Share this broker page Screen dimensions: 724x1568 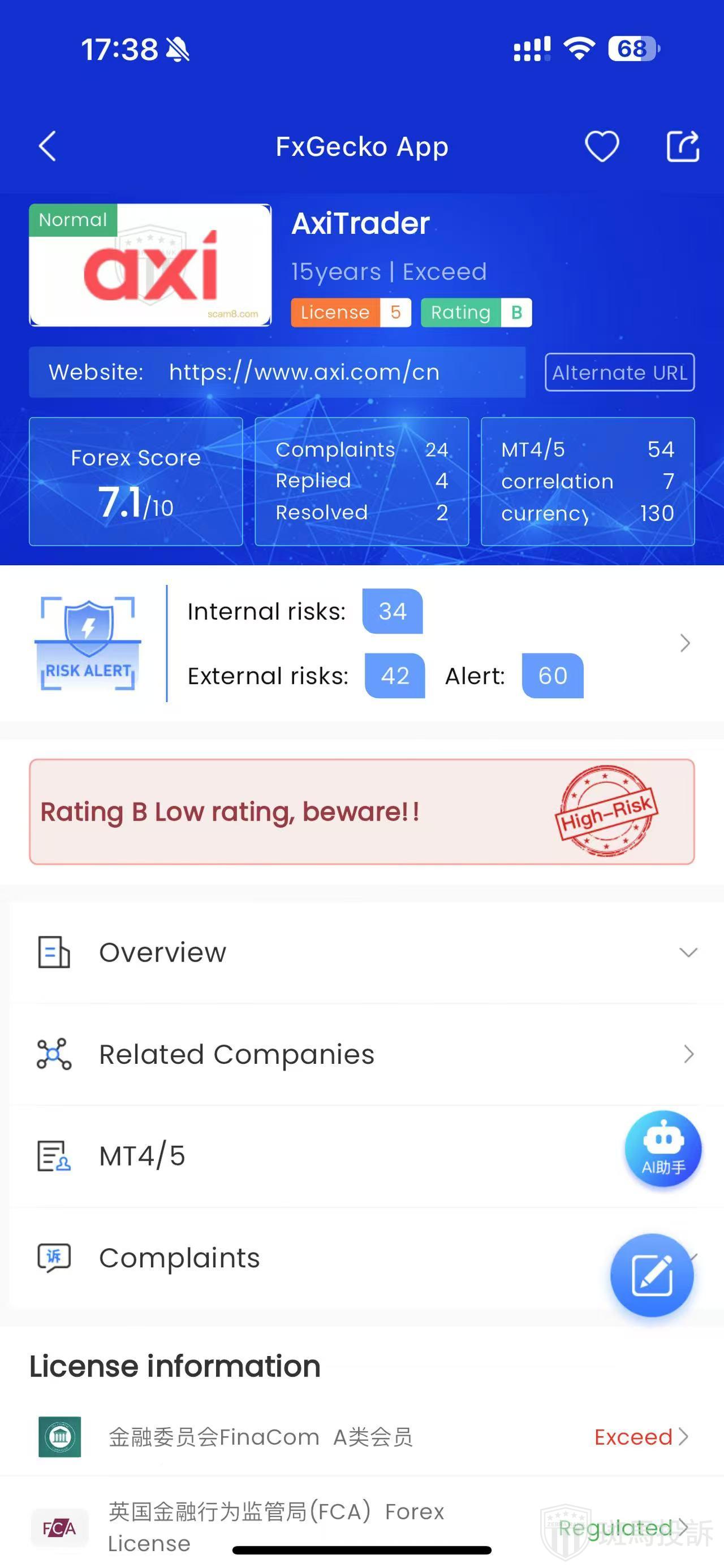point(683,146)
